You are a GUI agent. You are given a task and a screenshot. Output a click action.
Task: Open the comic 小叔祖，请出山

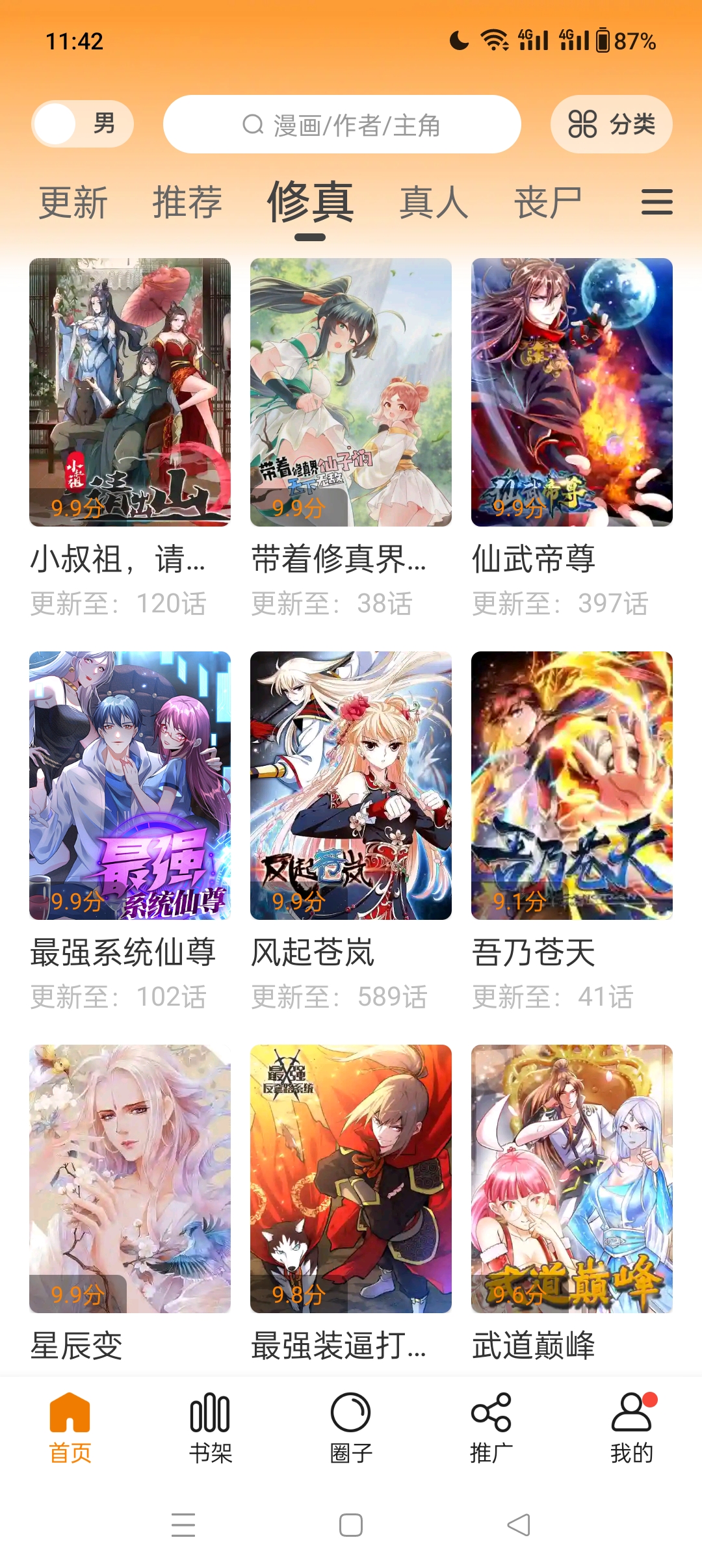pyautogui.click(x=130, y=393)
